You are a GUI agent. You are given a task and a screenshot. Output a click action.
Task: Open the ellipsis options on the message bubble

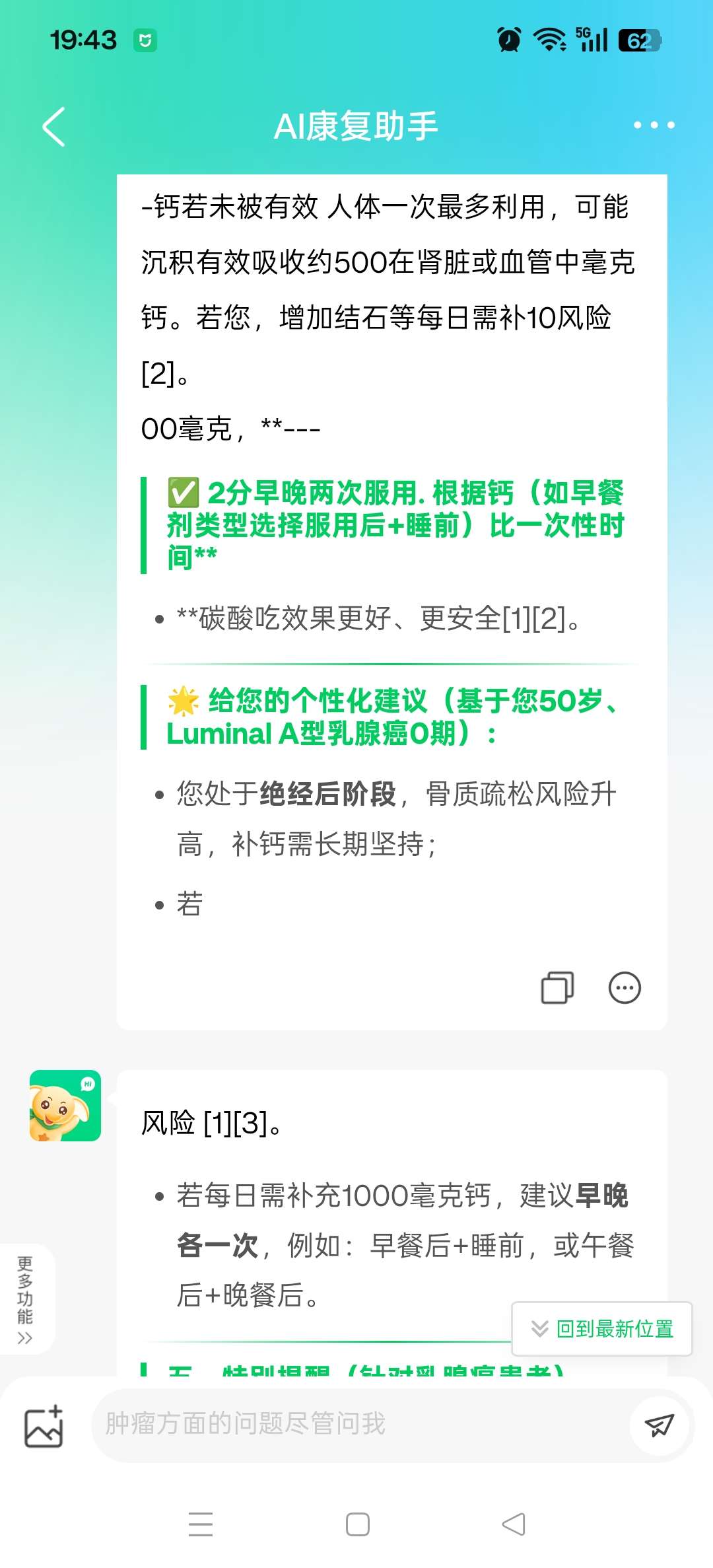tap(625, 989)
